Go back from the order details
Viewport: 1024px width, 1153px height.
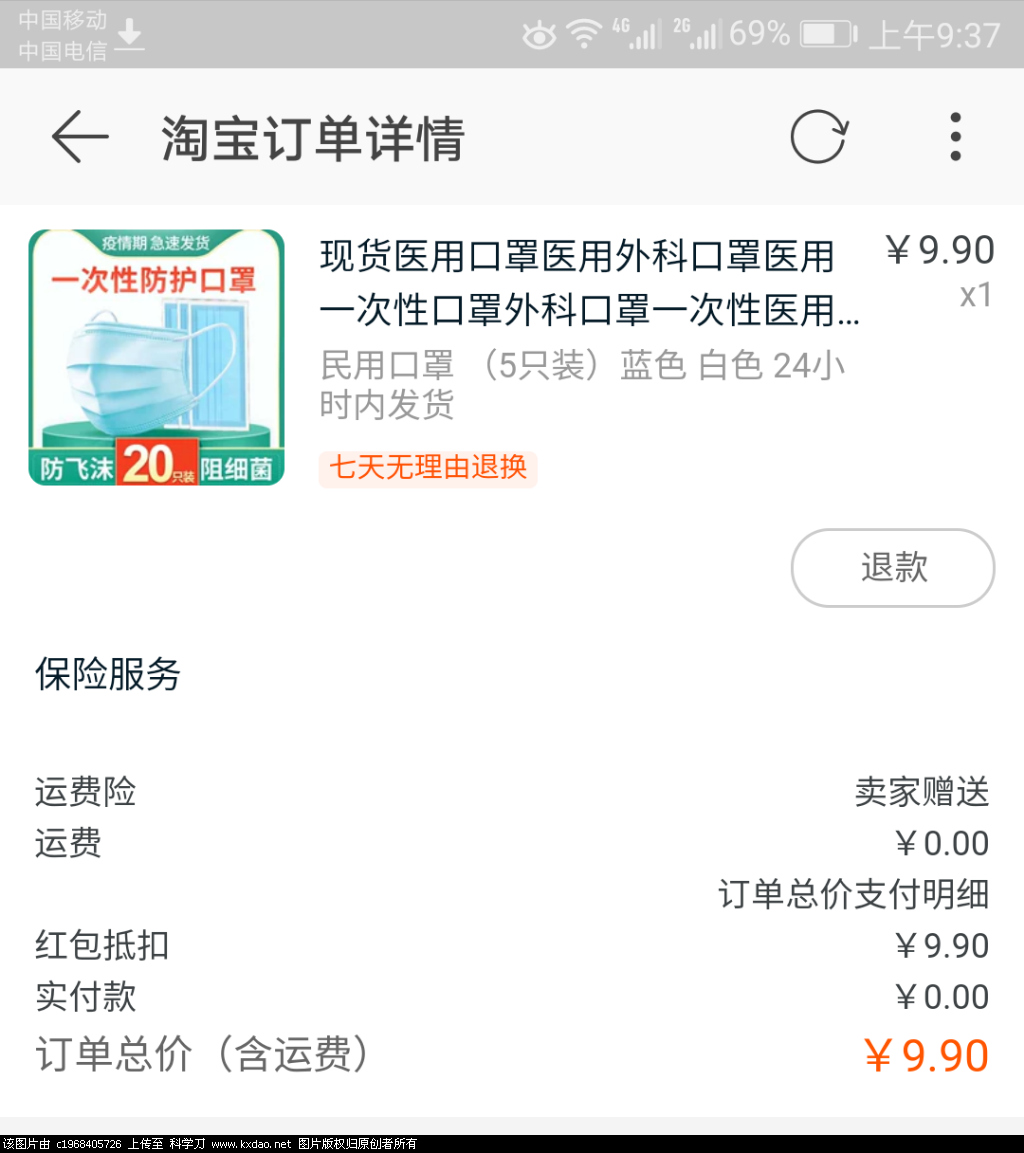(x=80, y=137)
